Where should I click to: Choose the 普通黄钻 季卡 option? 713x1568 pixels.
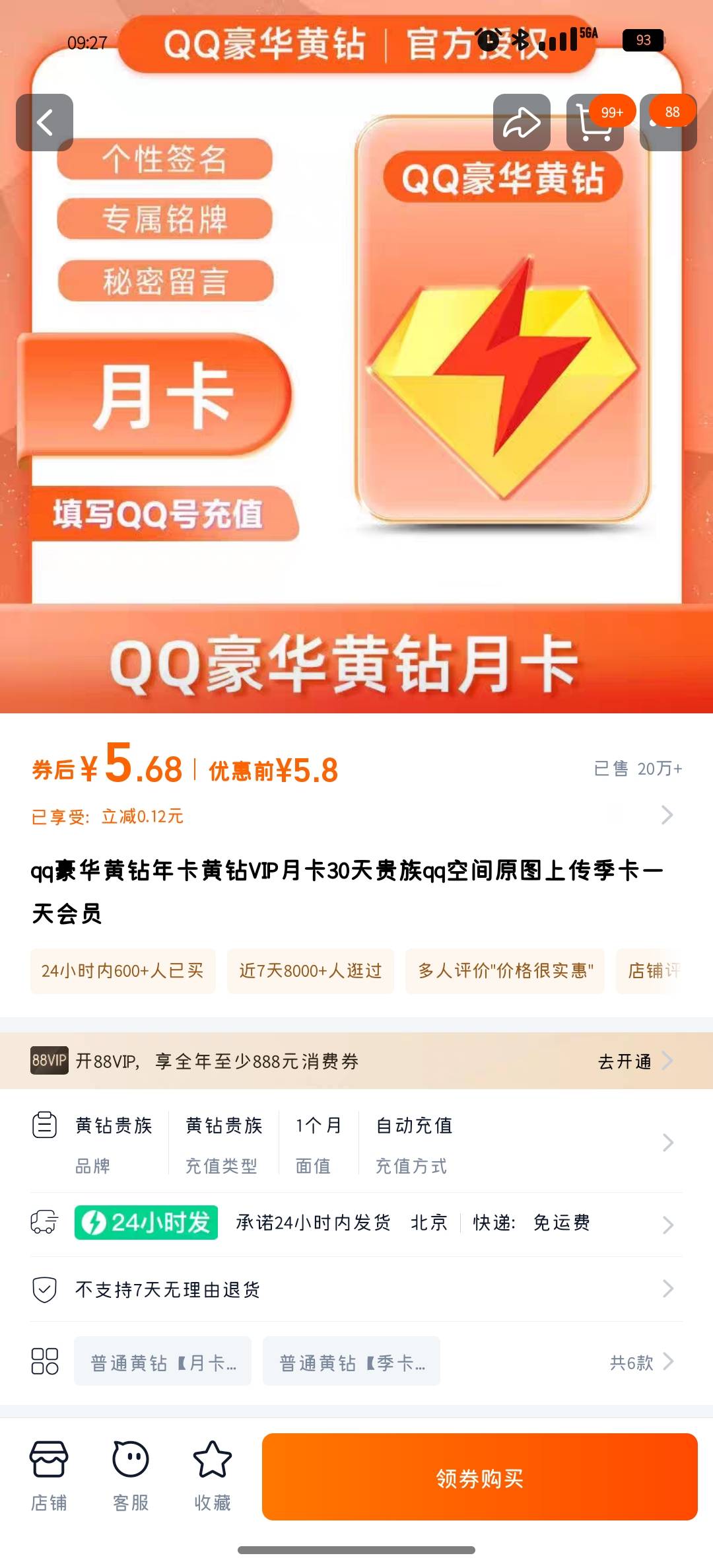[x=351, y=1362]
